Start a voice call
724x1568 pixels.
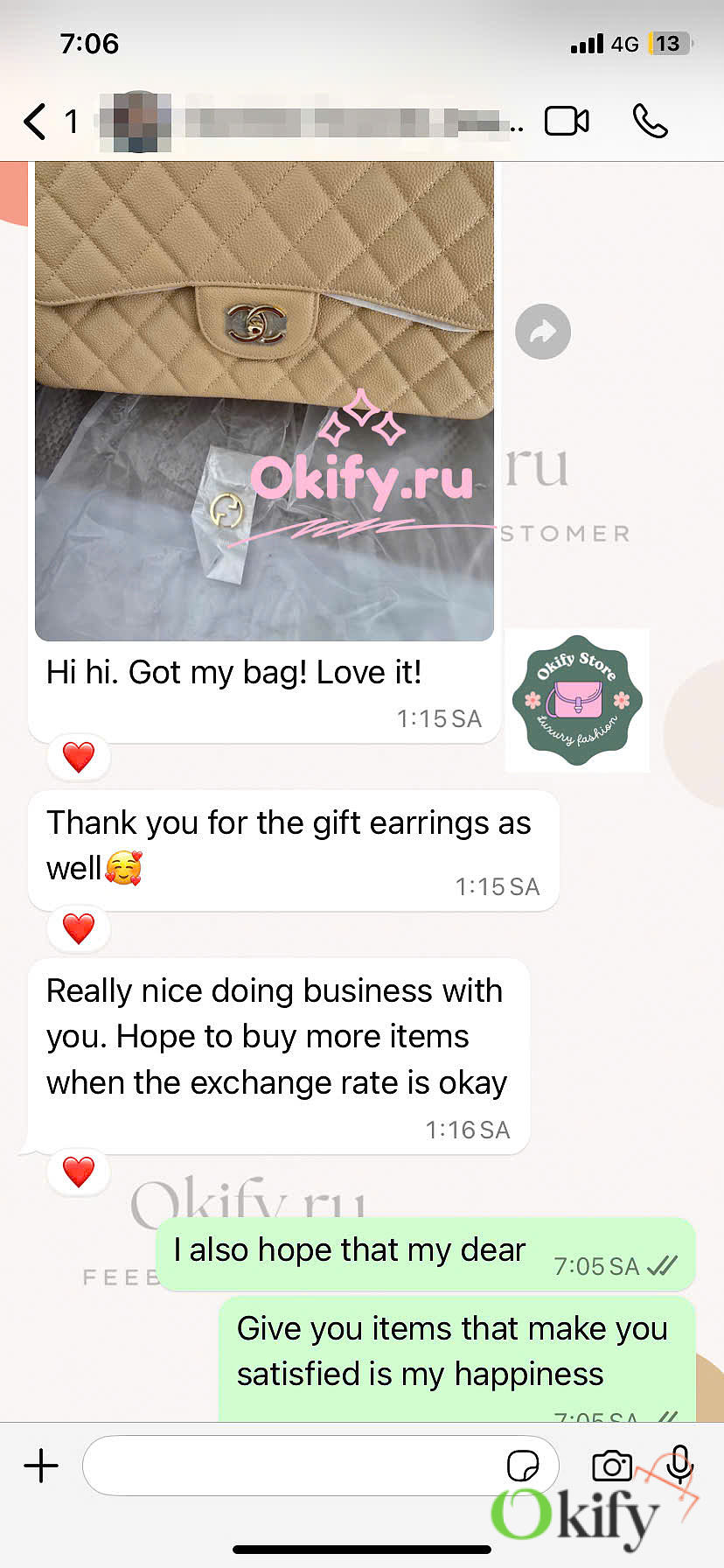(x=650, y=121)
